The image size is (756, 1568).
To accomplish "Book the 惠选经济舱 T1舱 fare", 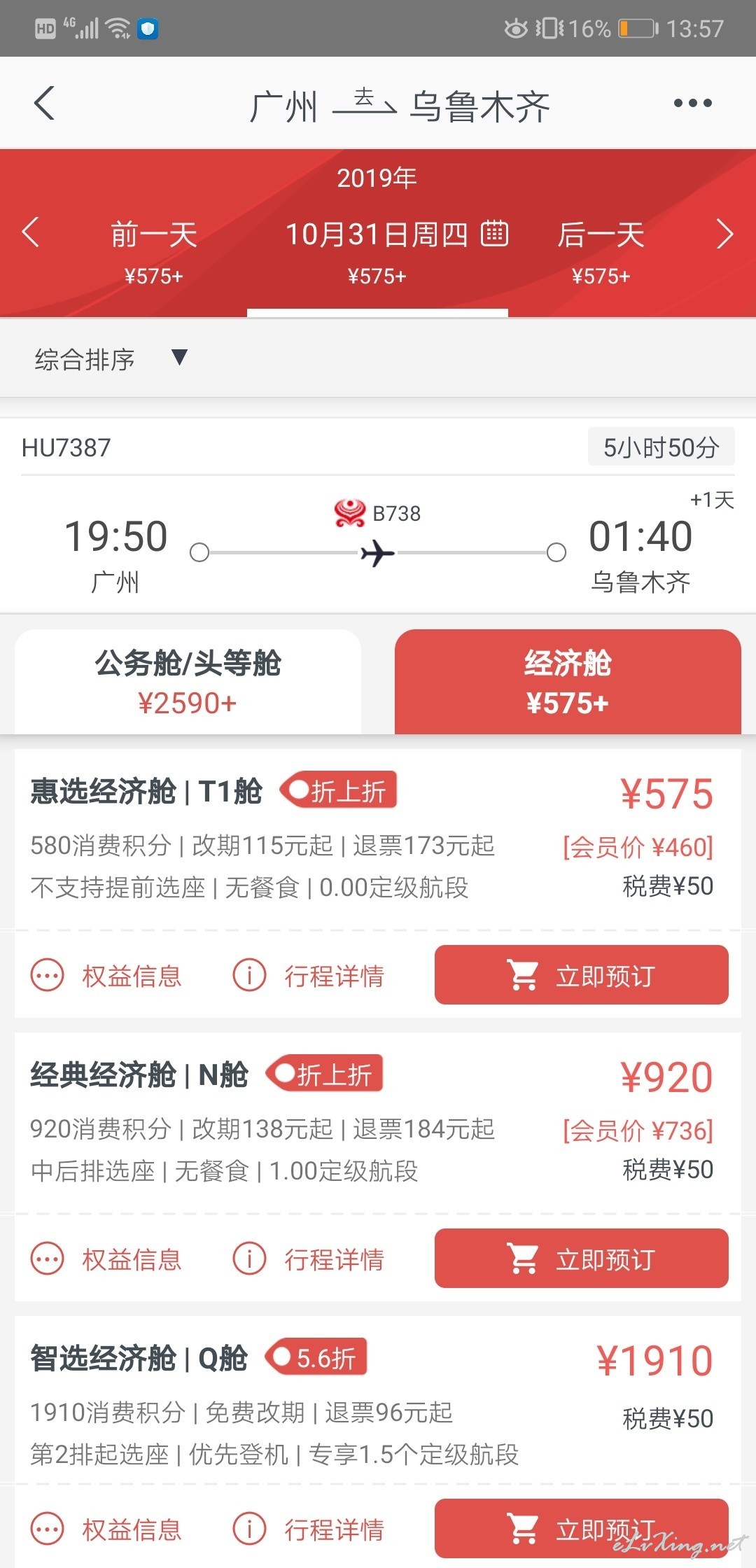I will point(581,975).
